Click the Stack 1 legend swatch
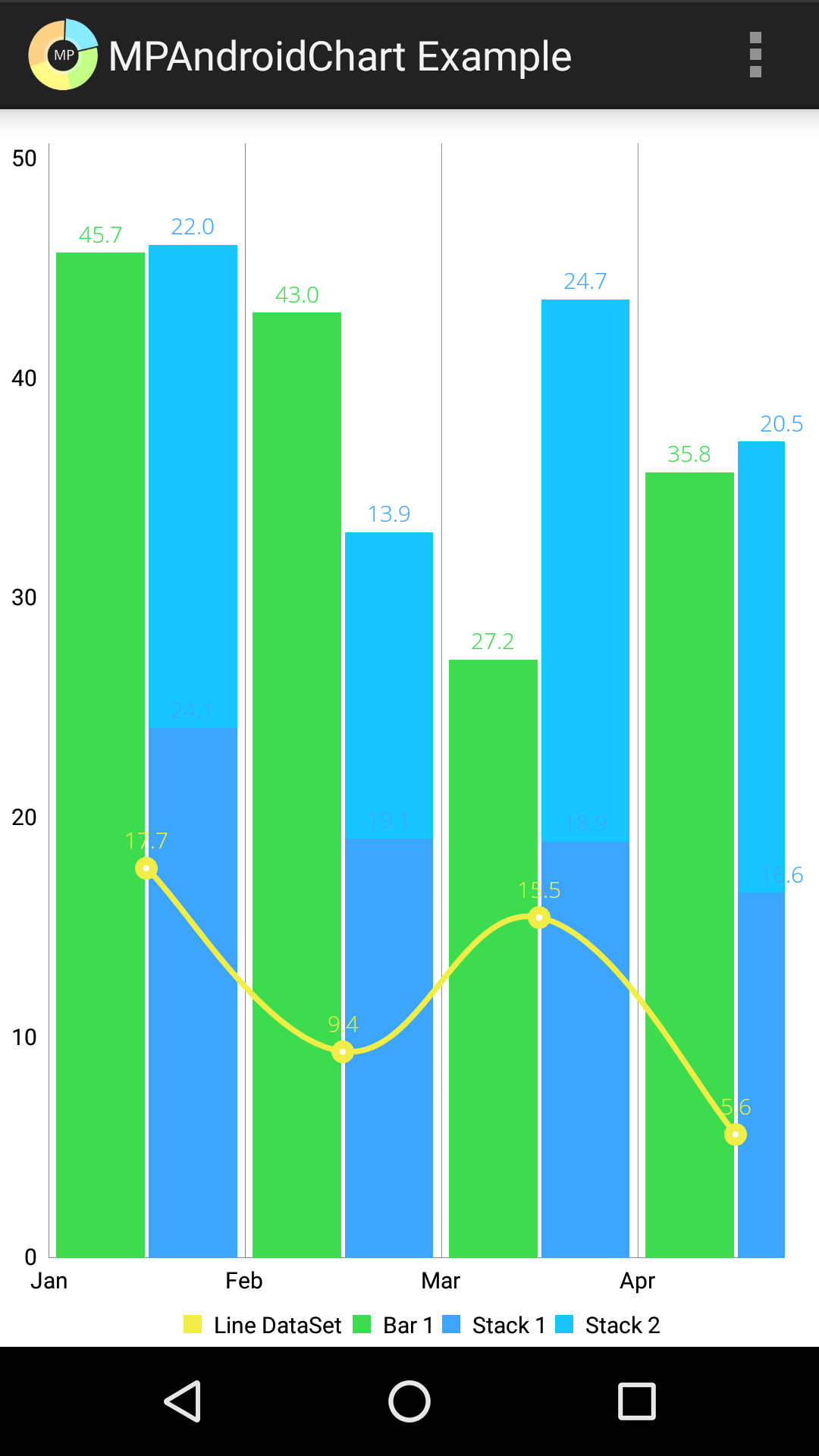Image resolution: width=819 pixels, height=1456 pixels. tap(451, 1325)
